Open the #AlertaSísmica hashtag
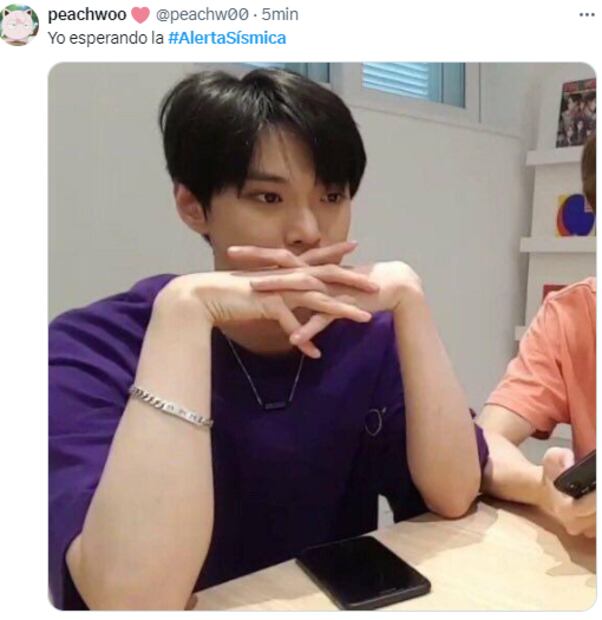The image size is (602, 620). (x=226, y=38)
